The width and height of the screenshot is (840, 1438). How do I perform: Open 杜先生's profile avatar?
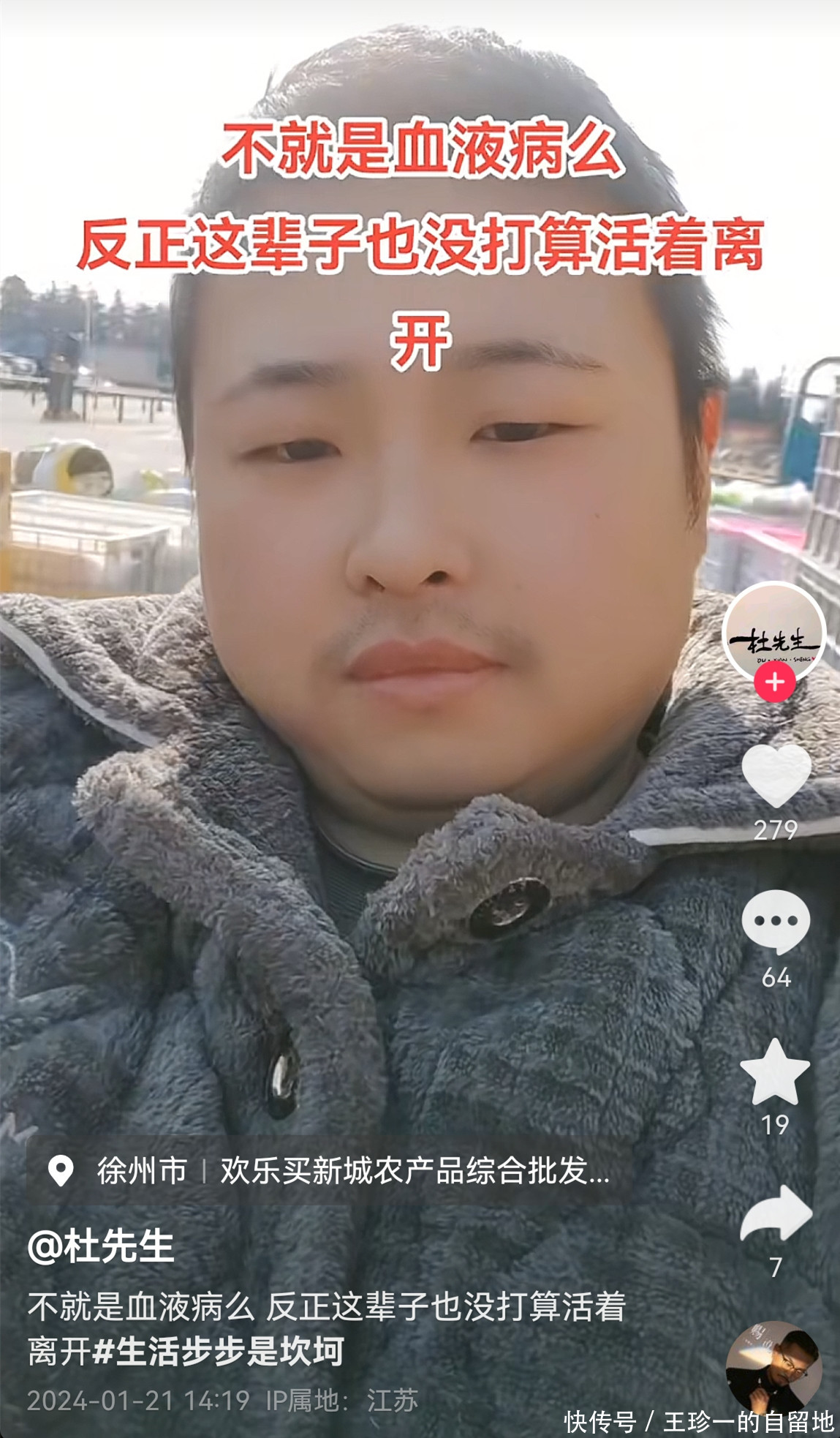[x=773, y=631]
